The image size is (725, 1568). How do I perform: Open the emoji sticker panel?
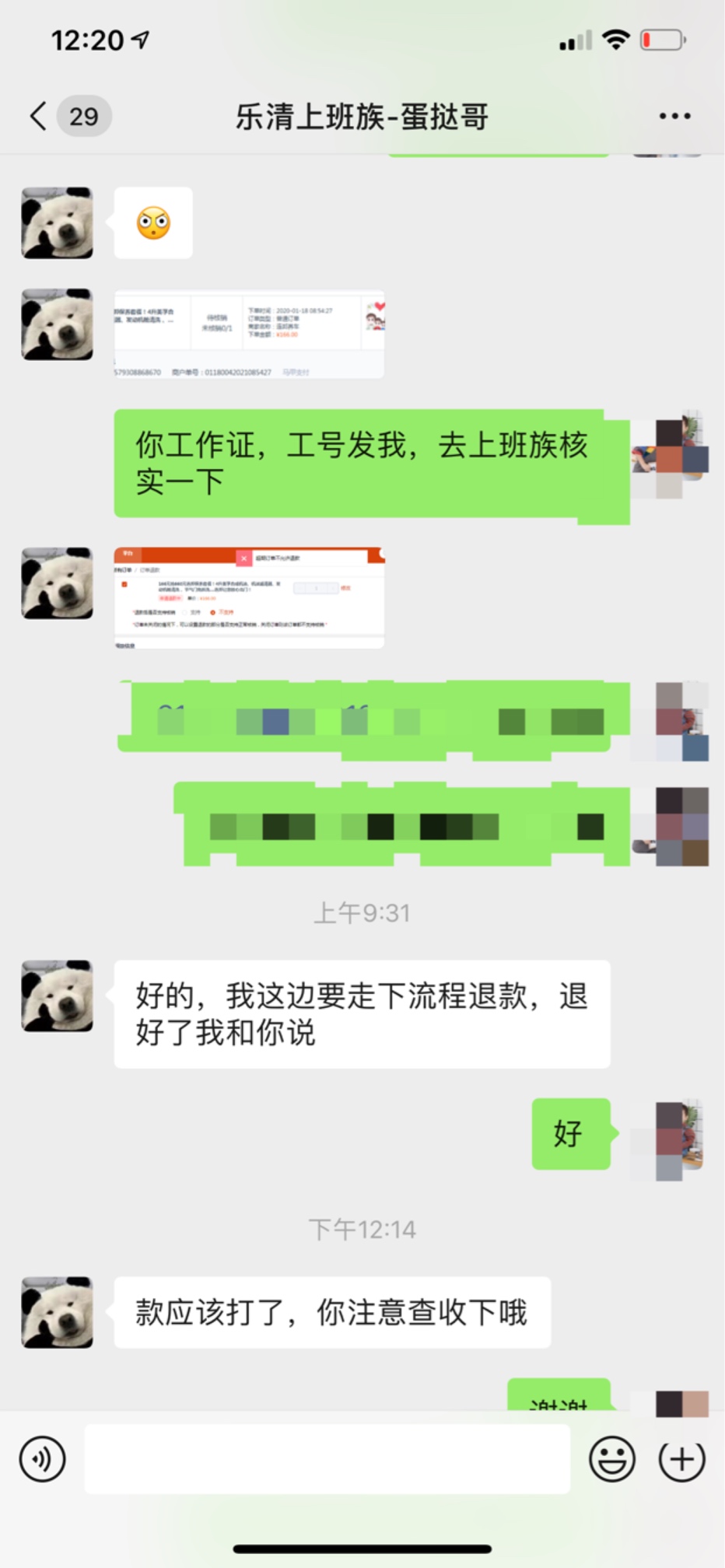[611, 1459]
